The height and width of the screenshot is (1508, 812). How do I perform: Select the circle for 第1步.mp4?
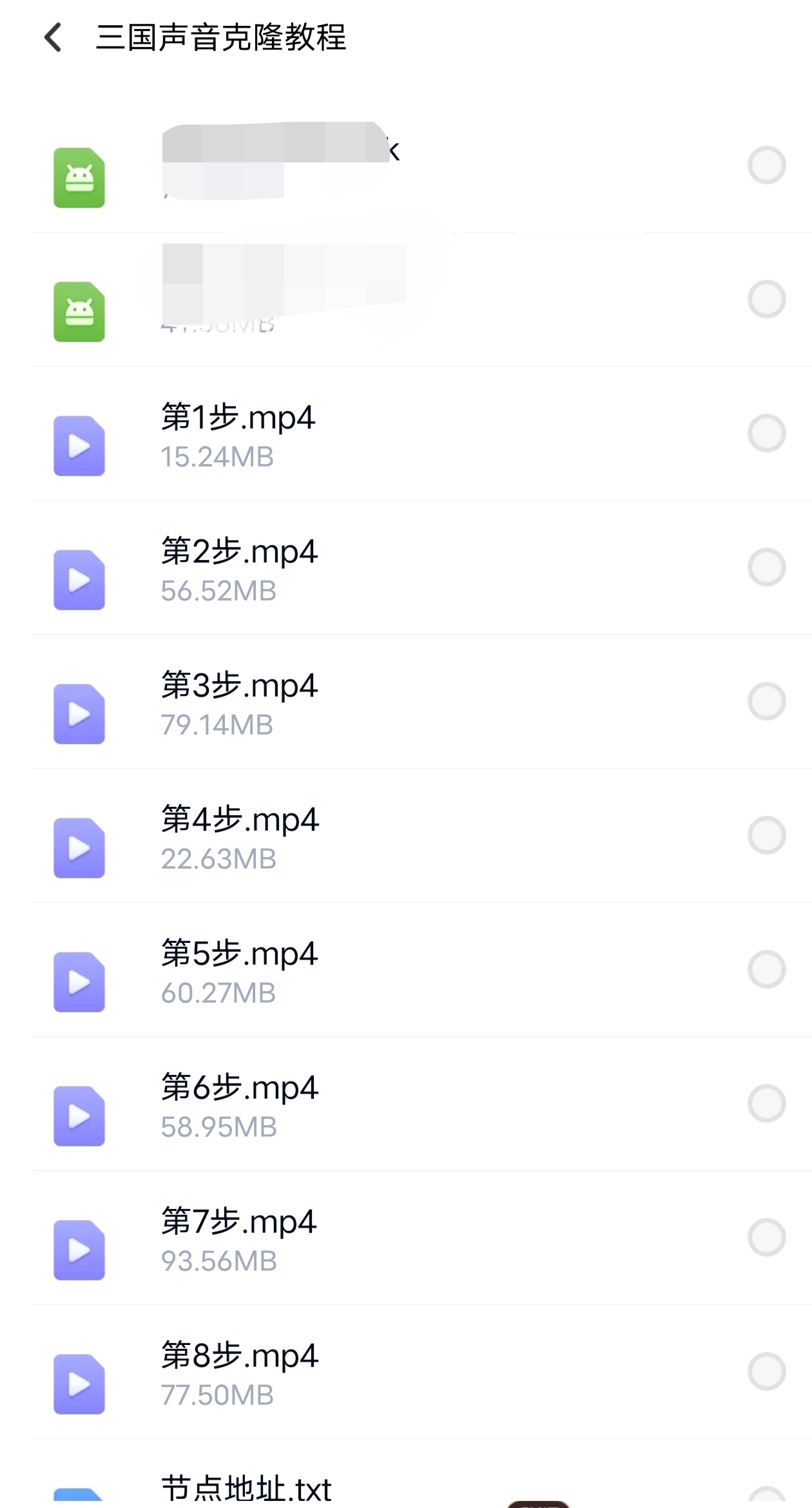(766, 434)
